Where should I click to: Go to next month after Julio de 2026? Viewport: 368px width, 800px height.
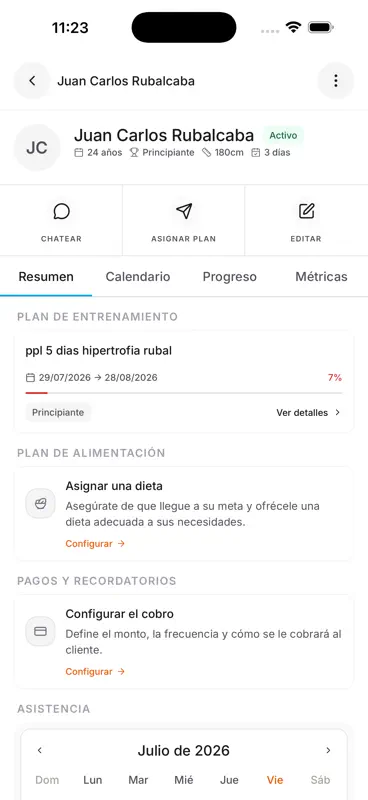(328, 751)
